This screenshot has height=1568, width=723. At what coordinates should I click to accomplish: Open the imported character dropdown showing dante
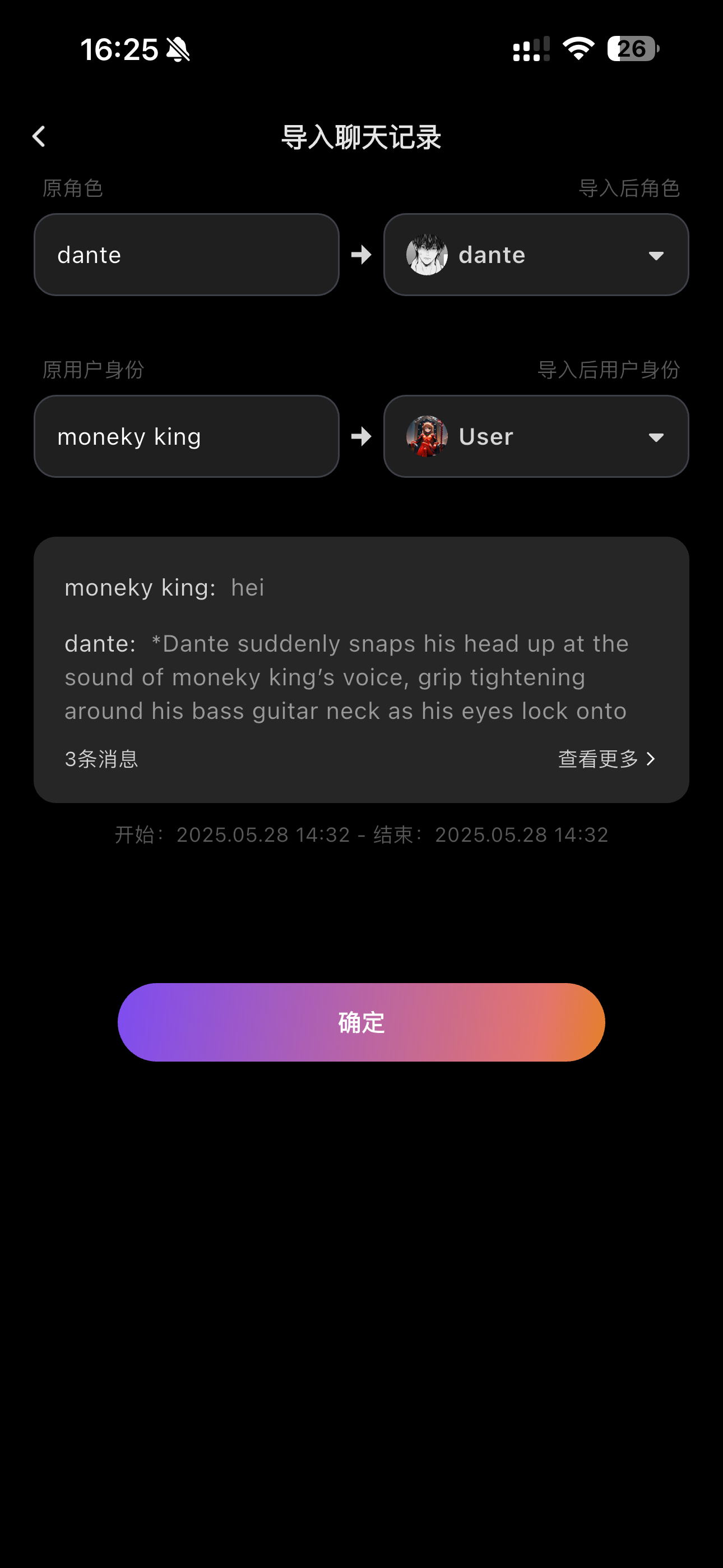coord(536,255)
